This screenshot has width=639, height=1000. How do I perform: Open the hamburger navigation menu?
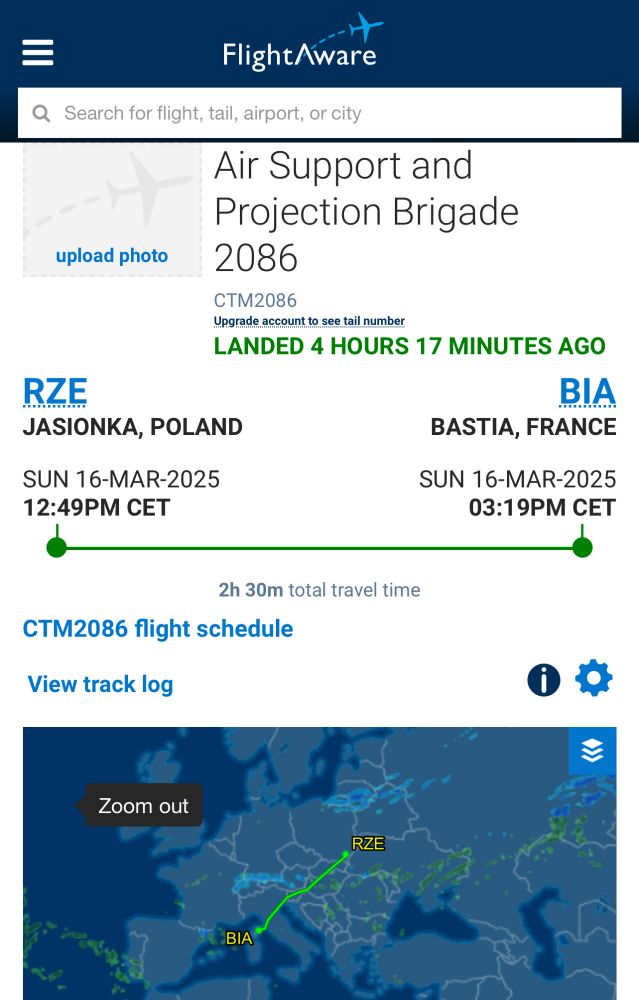[x=38, y=52]
